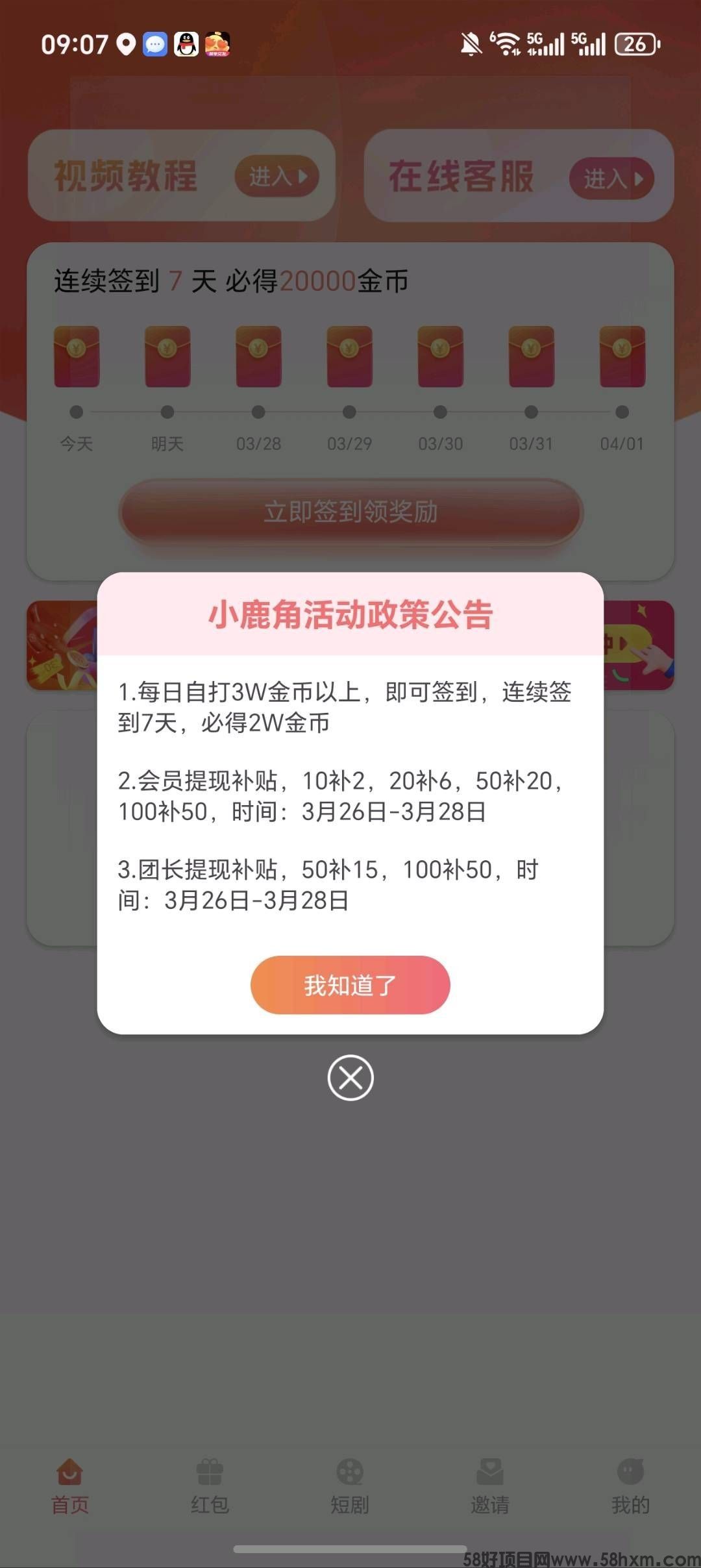
Task: Select the 03/28 sign-in day marker
Action: point(258,411)
